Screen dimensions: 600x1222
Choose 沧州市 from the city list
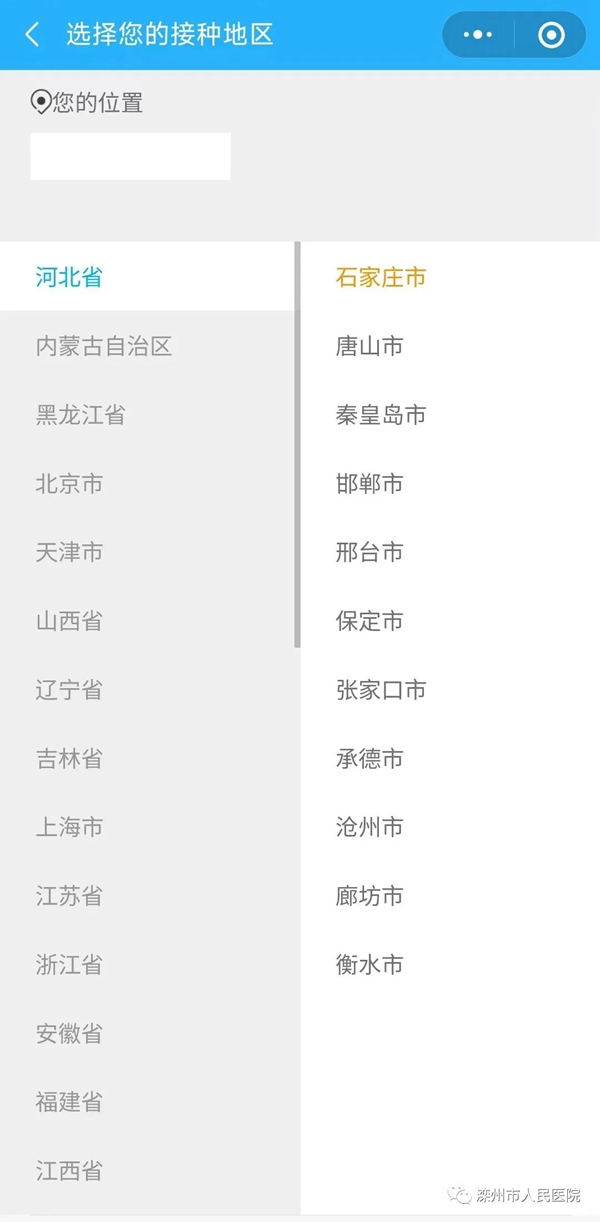point(450,827)
